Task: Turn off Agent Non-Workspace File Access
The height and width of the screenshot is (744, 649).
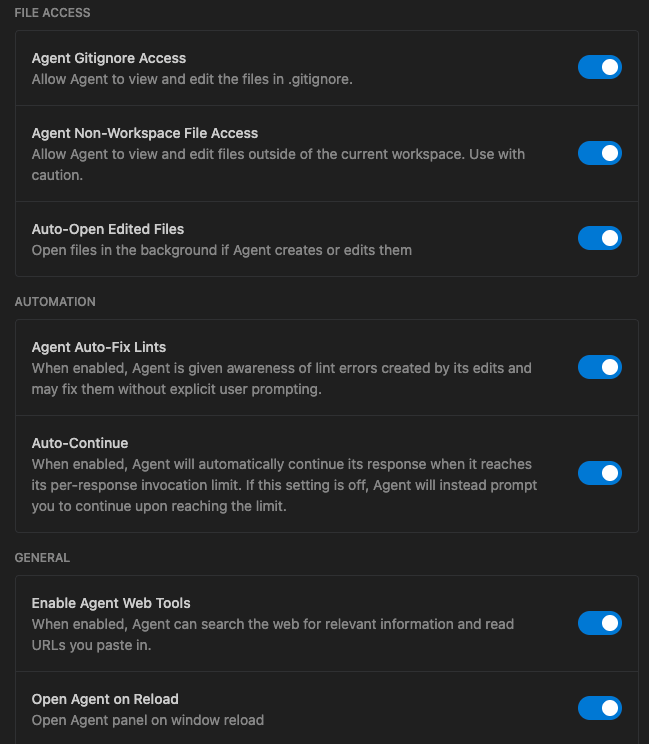Action: [600, 153]
